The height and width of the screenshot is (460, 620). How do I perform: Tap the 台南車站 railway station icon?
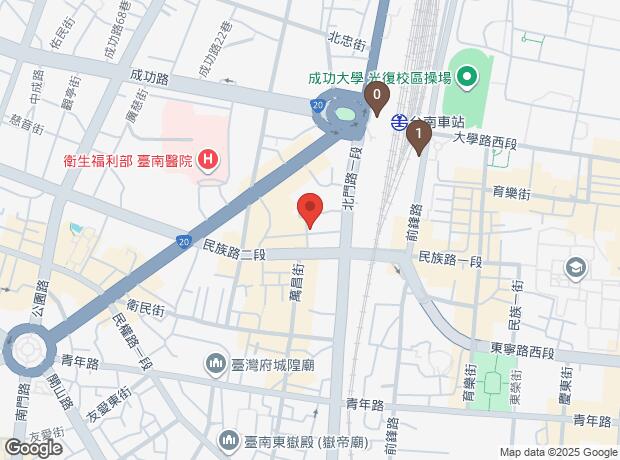(x=400, y=122)
